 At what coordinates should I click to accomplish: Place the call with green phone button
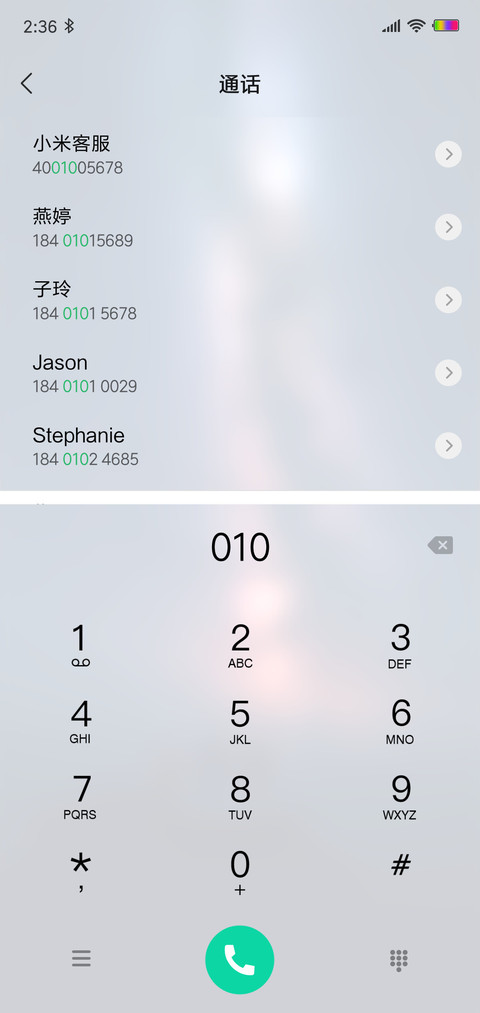[240, 960]
